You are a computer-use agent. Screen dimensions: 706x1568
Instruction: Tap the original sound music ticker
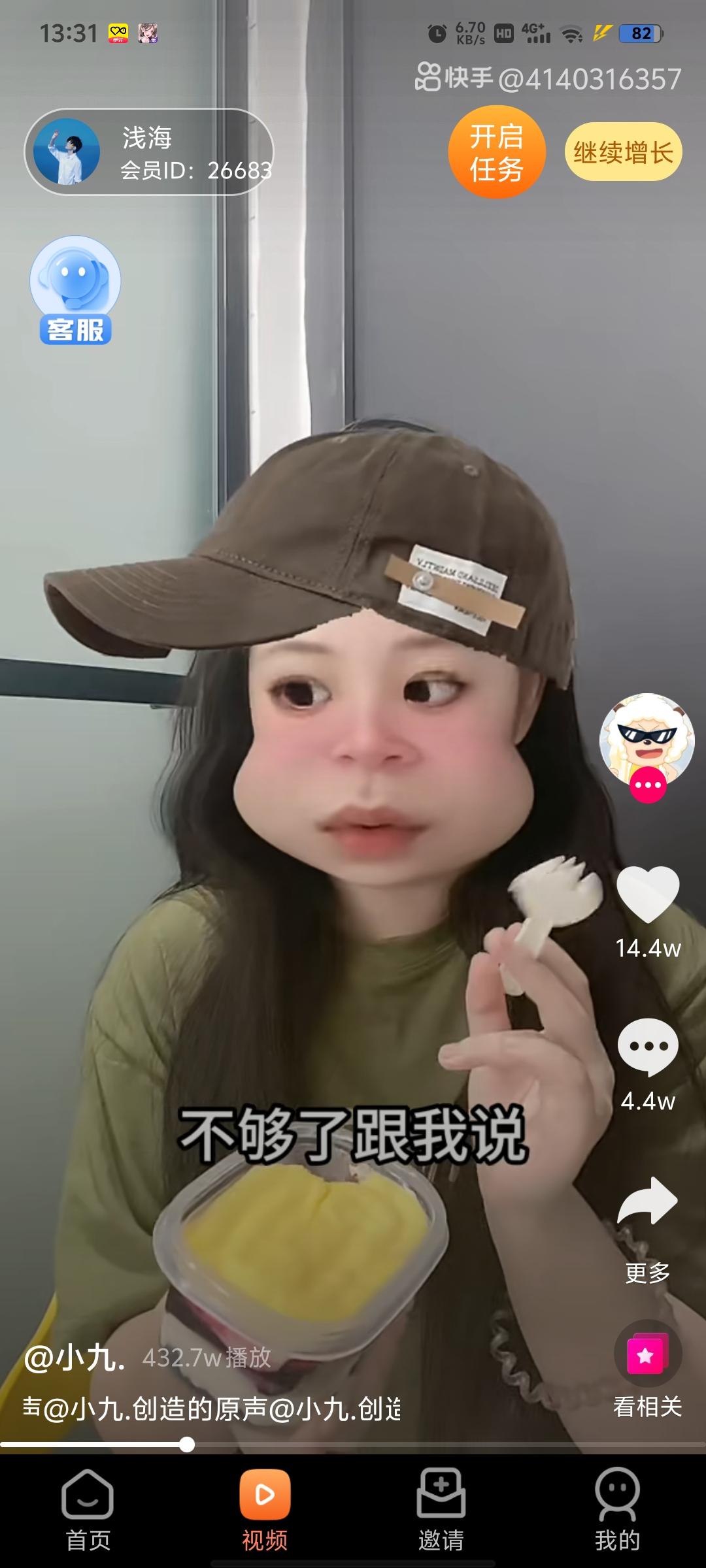[212, 1409]
